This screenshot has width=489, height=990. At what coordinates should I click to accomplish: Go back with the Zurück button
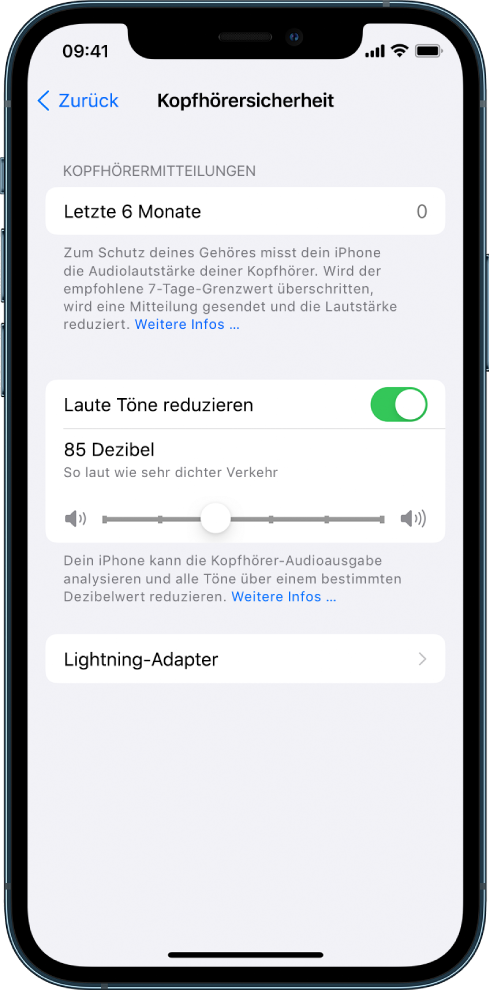[x=78, y=100]
